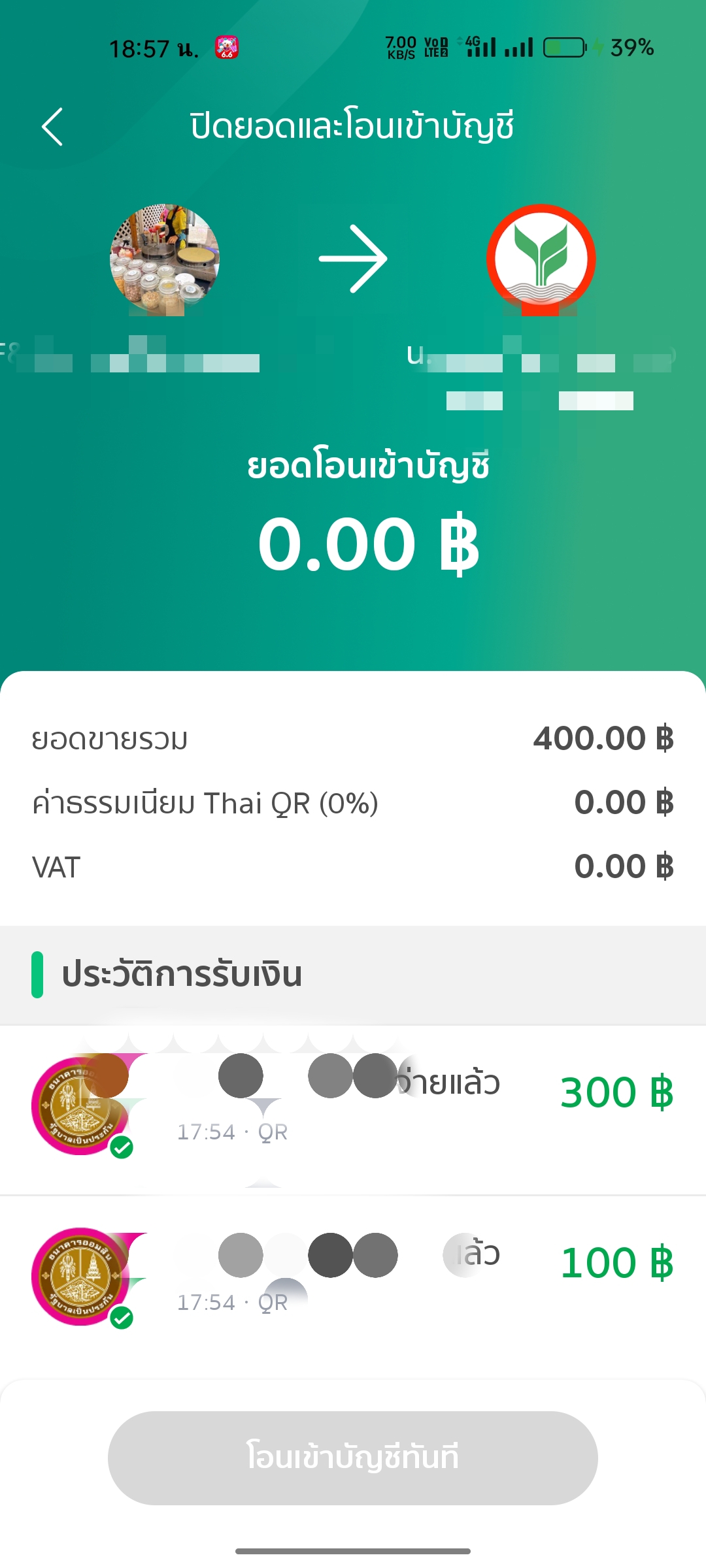Open the 100 ฿ payment record

[x=353, y=1277]
